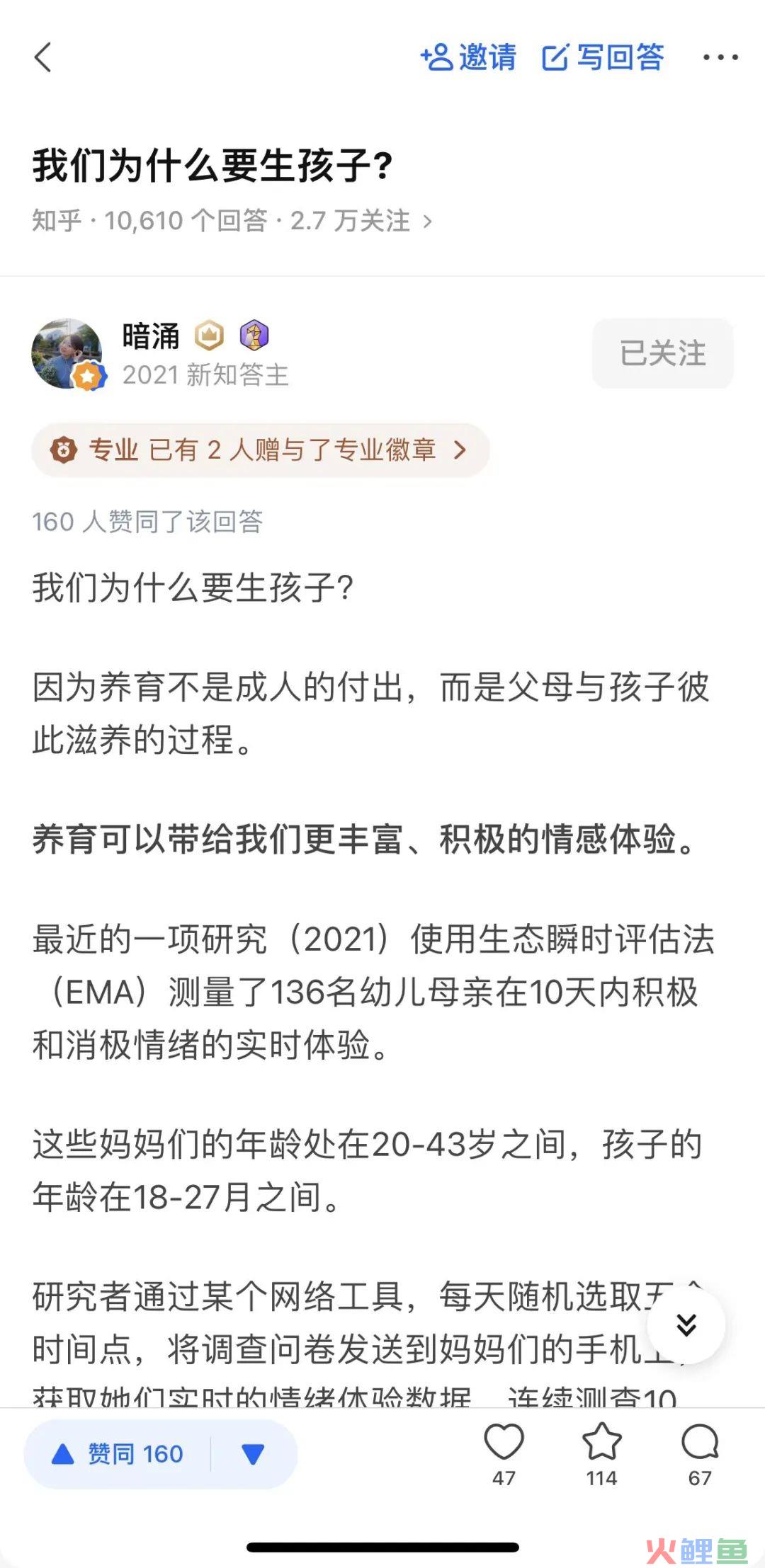Favorite the answer with the star icon

tap(601, 1454)
